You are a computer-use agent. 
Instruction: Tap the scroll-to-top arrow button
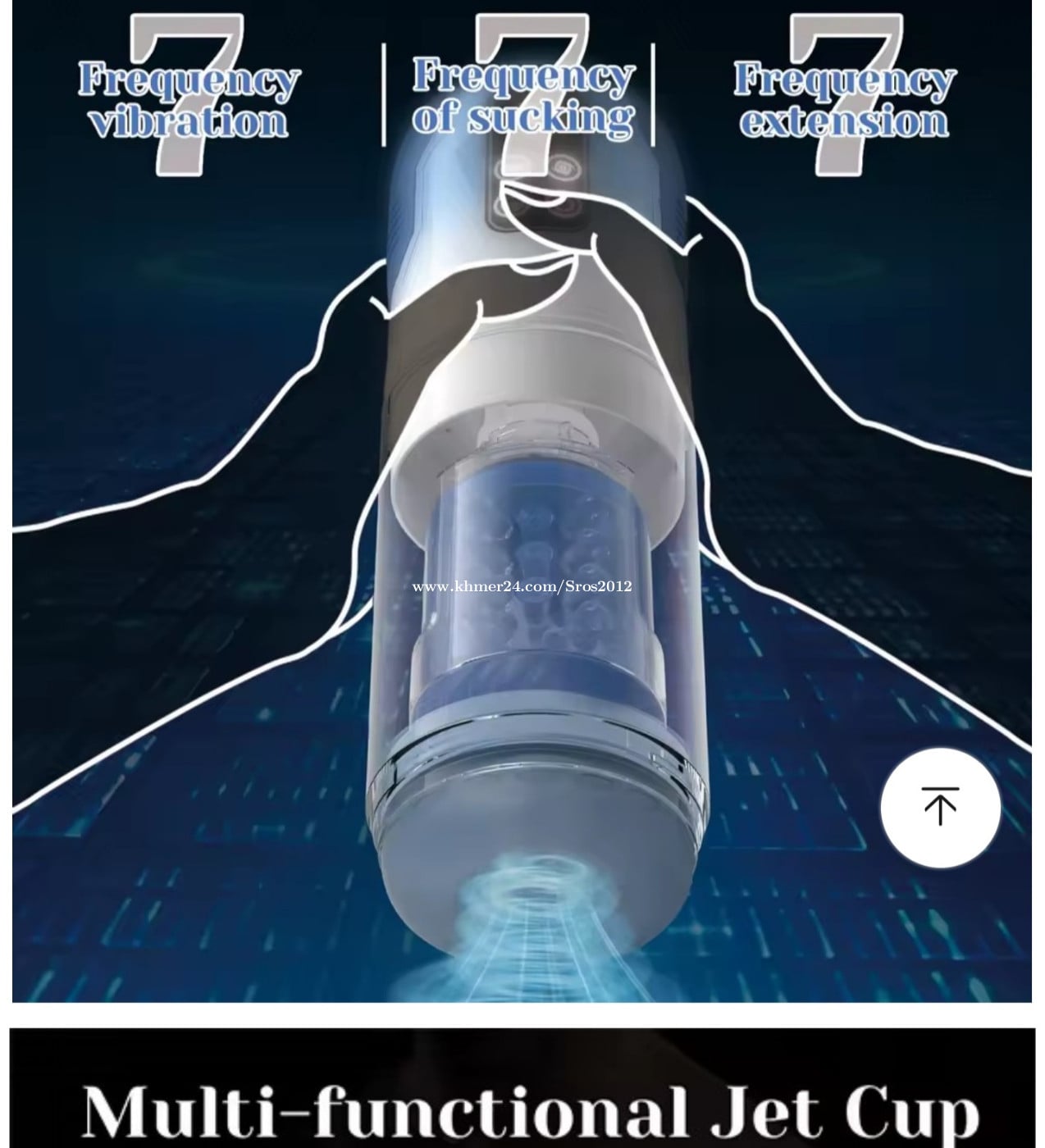(x=940, y=807)
